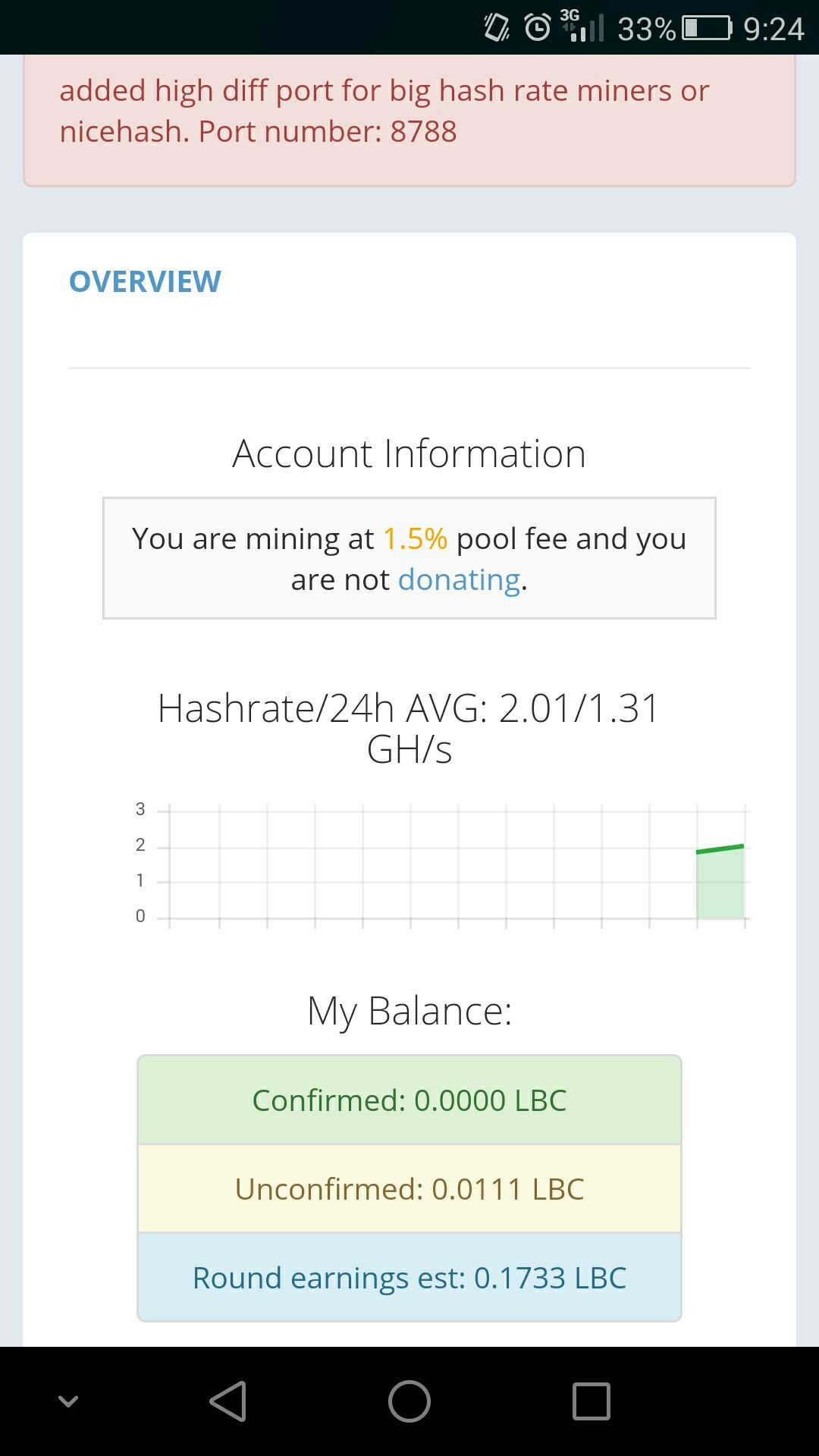Tap the battery status icon
The height and width of the screenshot is (1456, 819).
coord(705,29)
